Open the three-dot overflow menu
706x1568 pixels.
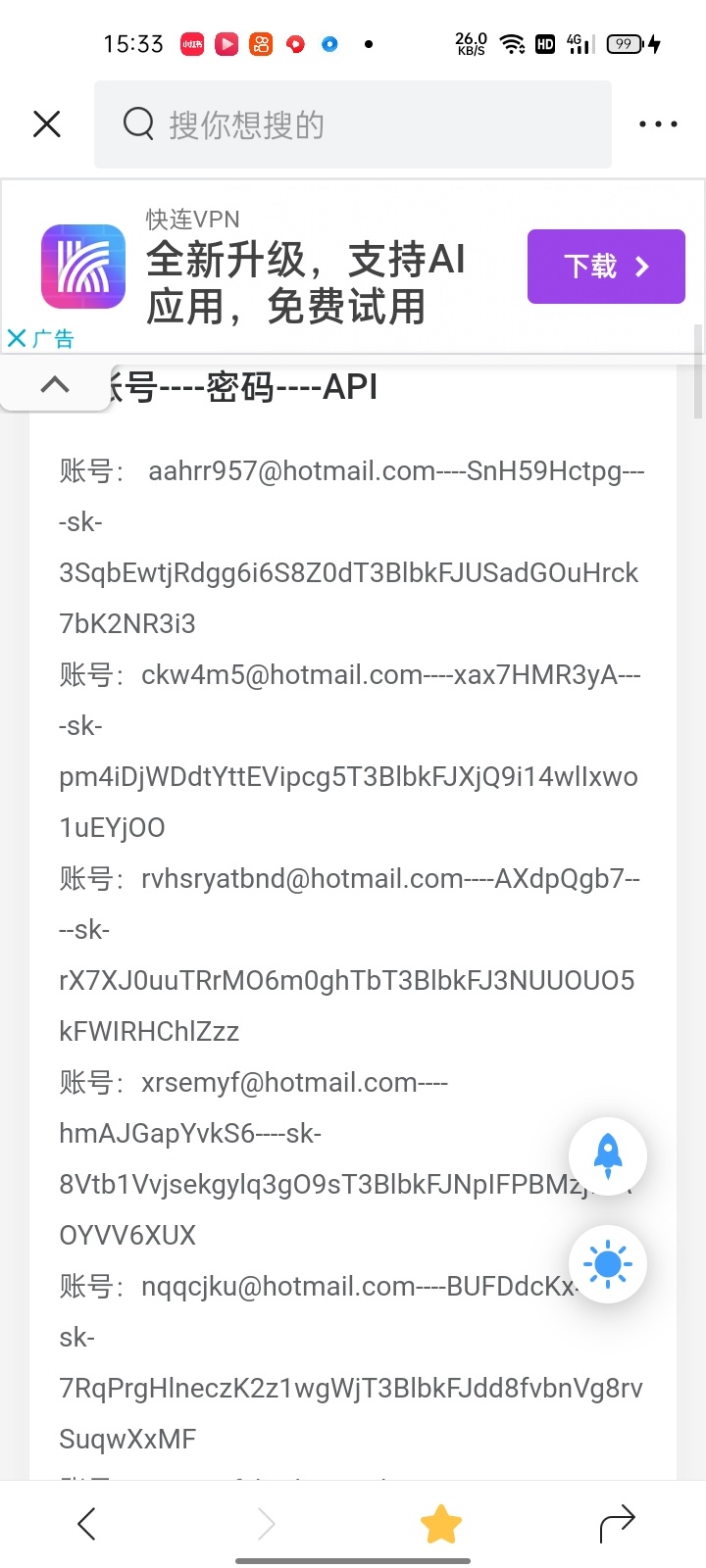click(658, 124)
